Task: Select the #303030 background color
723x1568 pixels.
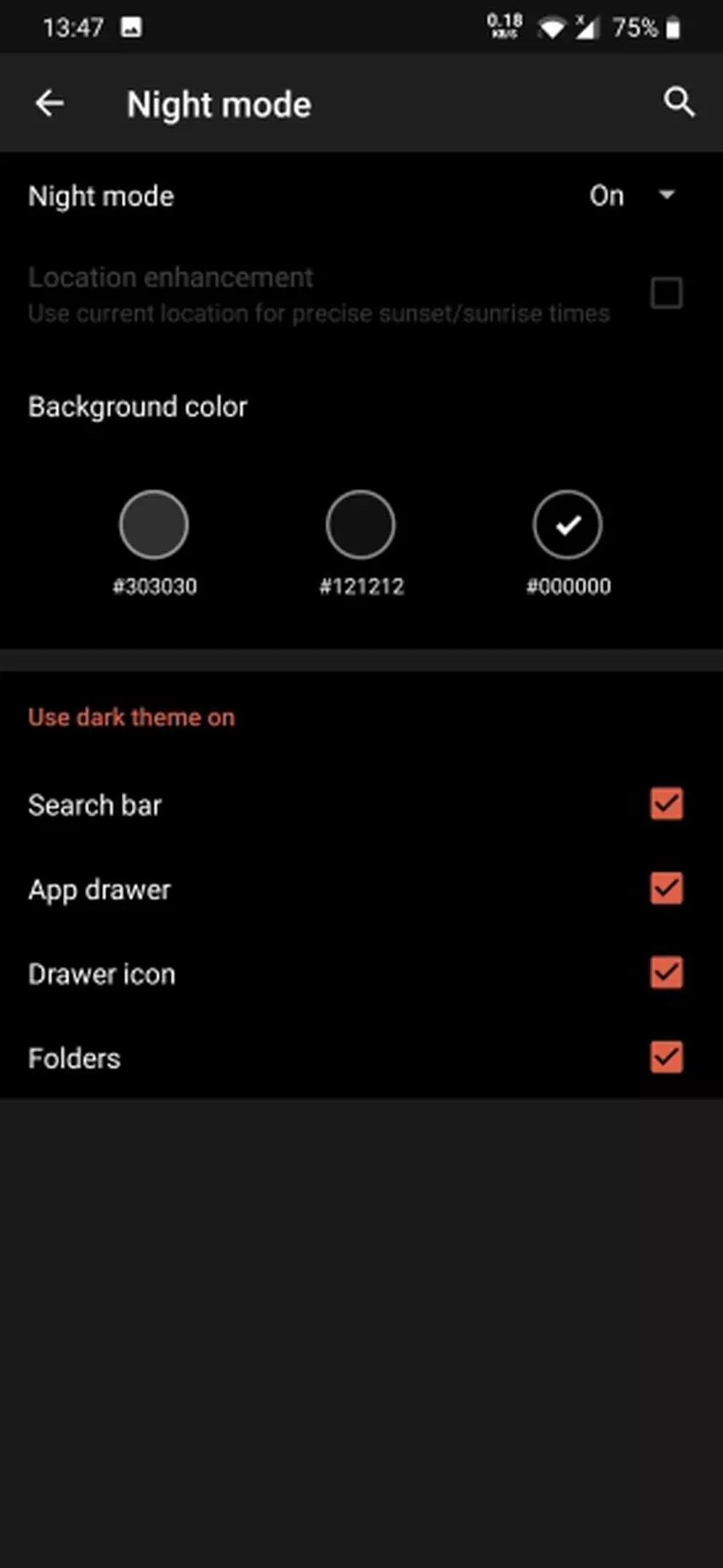Action: click(154, 525)
